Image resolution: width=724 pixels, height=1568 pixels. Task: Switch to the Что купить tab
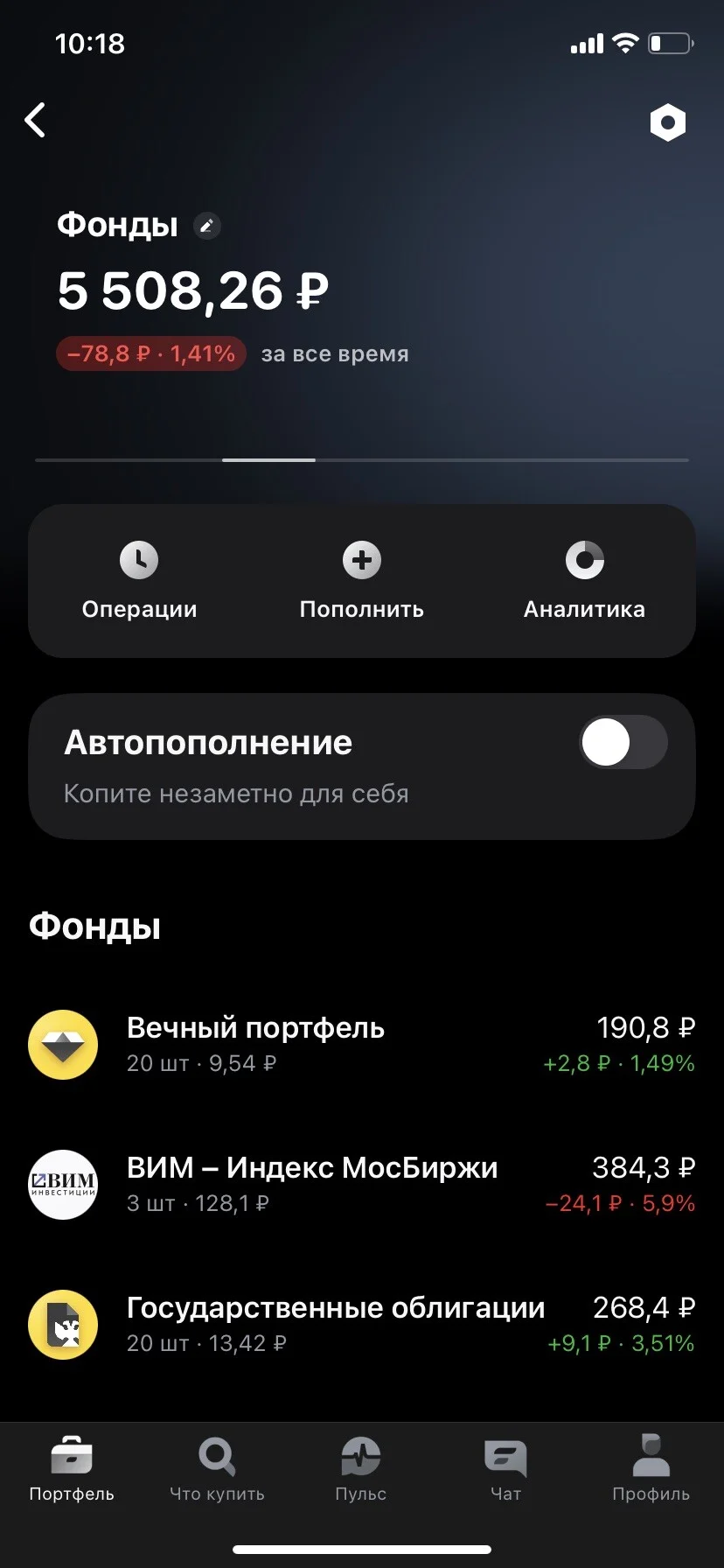tap(217, 1470)
